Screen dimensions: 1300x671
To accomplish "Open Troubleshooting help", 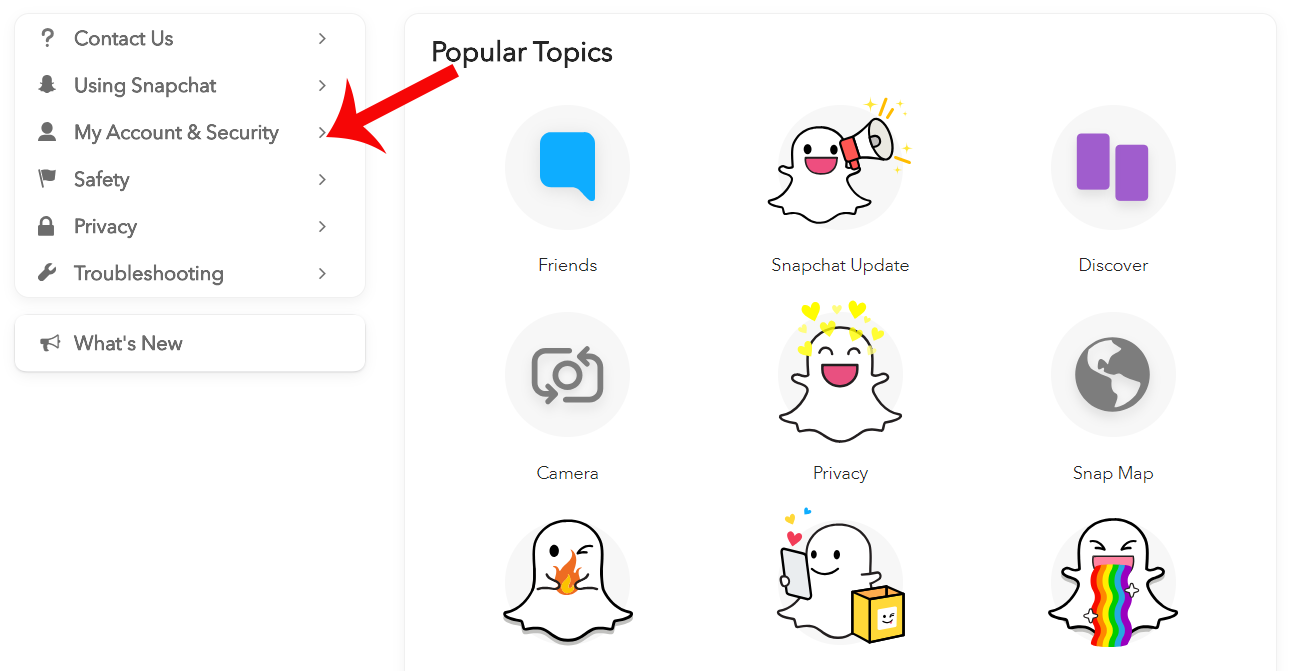I will point(148,274).
